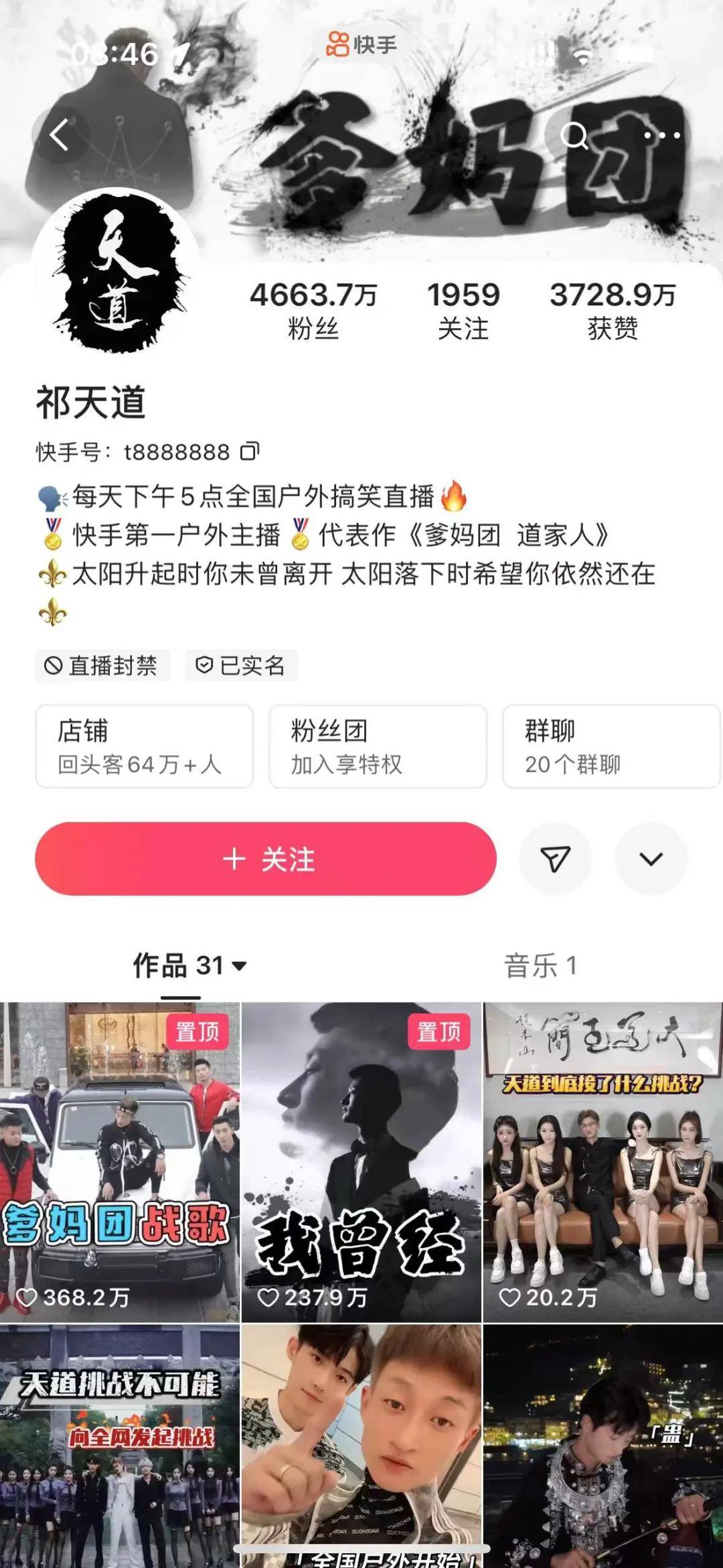Tap the 直播封禁 ban badge icon
The width and height of the screenshot is (723, 1568).
[x=104, y=664]
